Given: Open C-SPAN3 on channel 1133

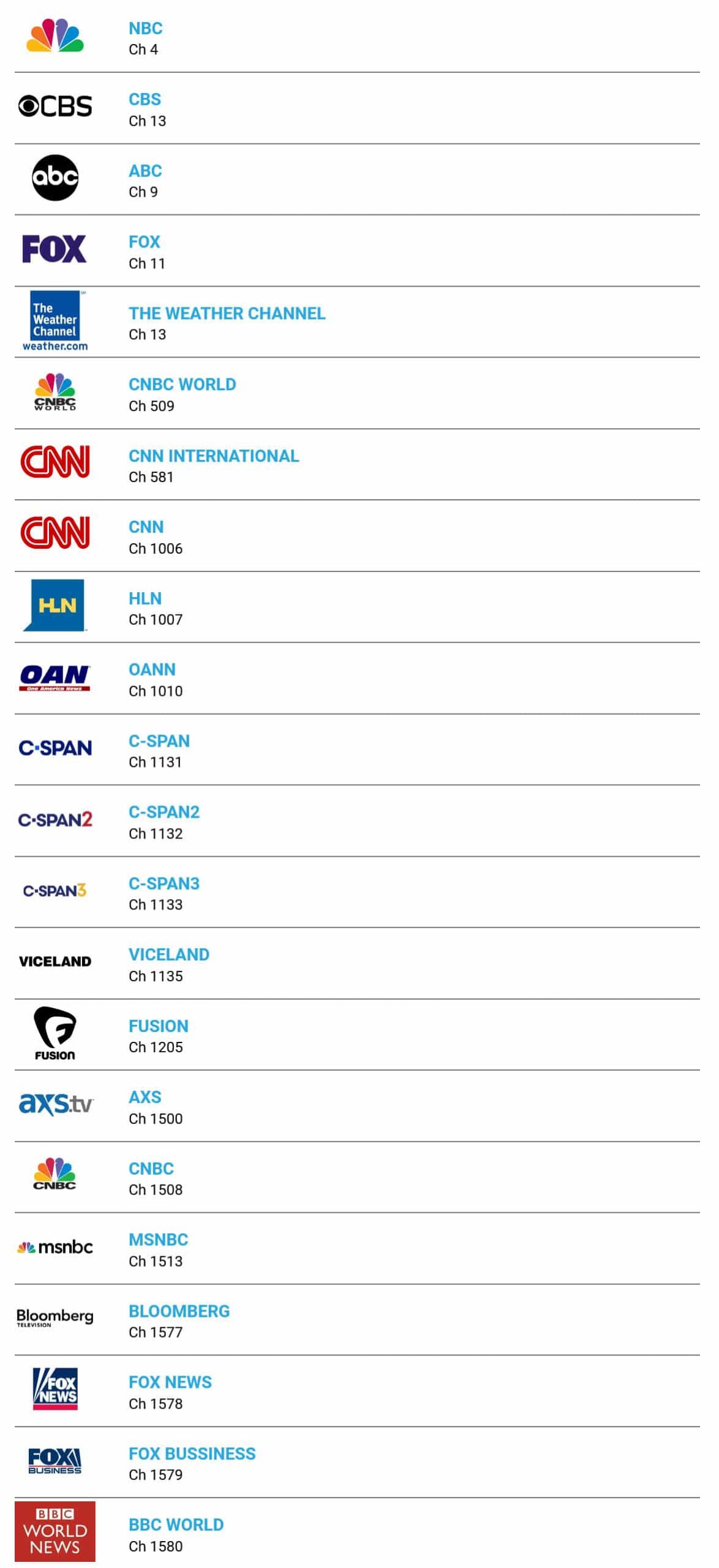Looking at the screenshot, I should pyautogui.click(x=357, y=892).
